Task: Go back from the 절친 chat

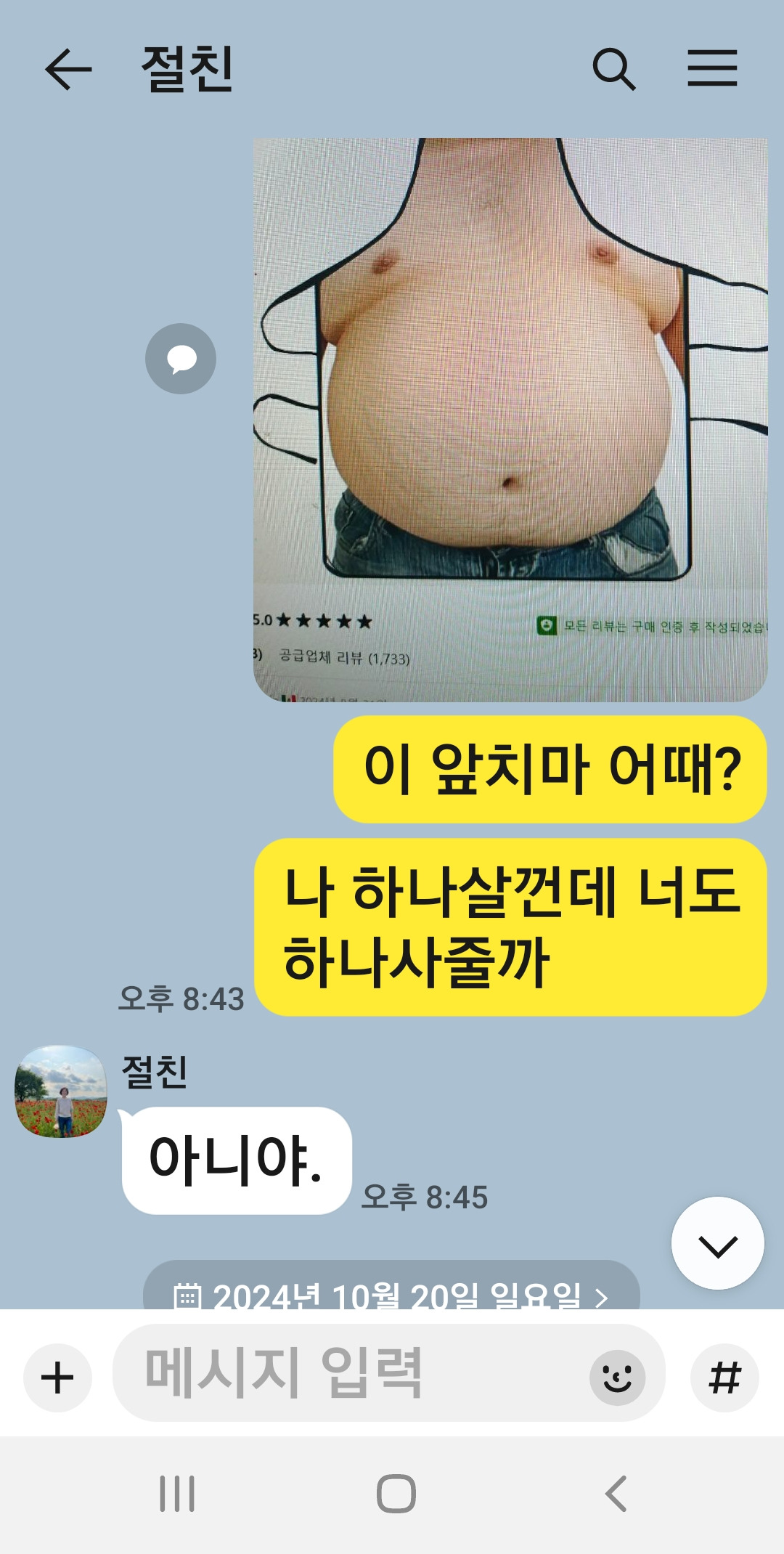Action: pyautogui.click(x=68, y=69)
